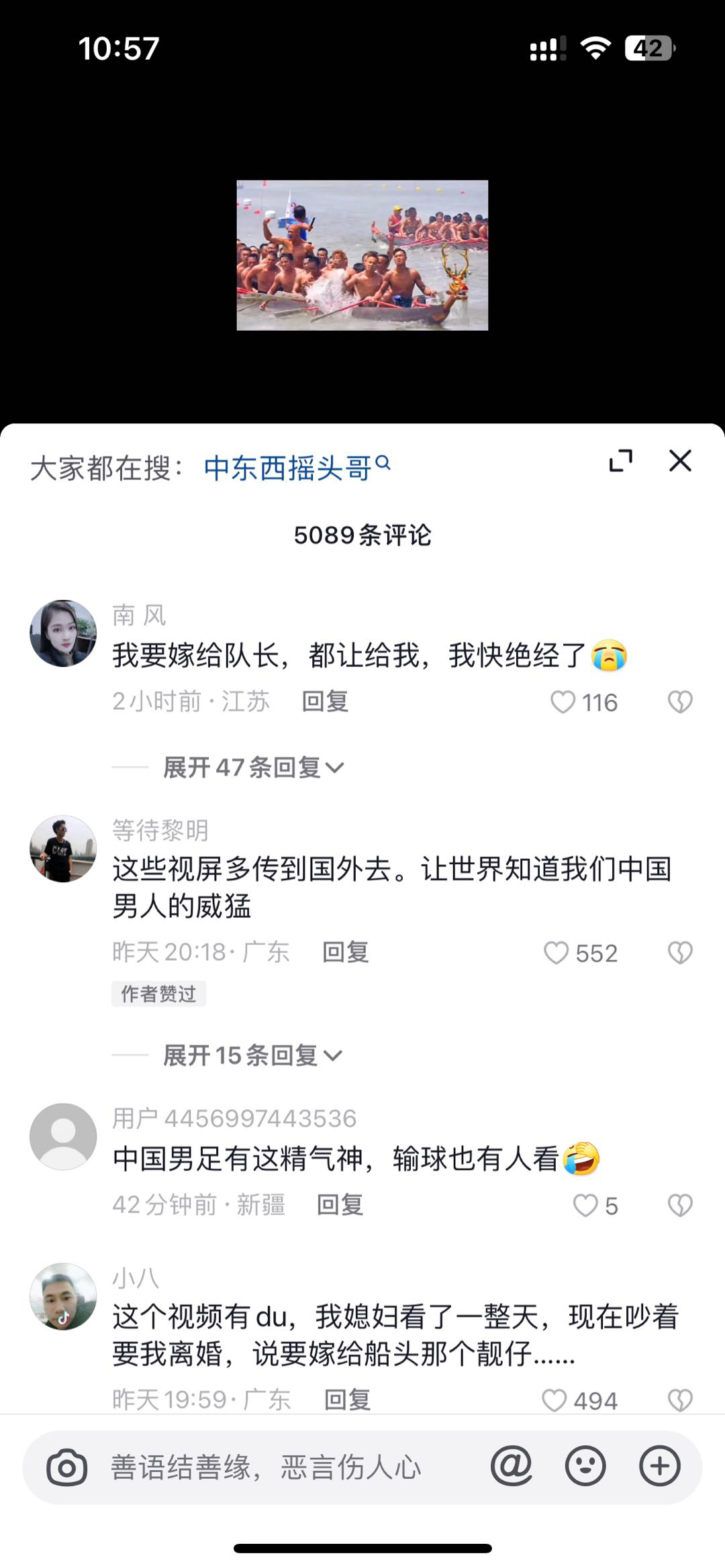725x1568 pixels.
Task: Open camera icon in comment bar
Action: 66,1467
